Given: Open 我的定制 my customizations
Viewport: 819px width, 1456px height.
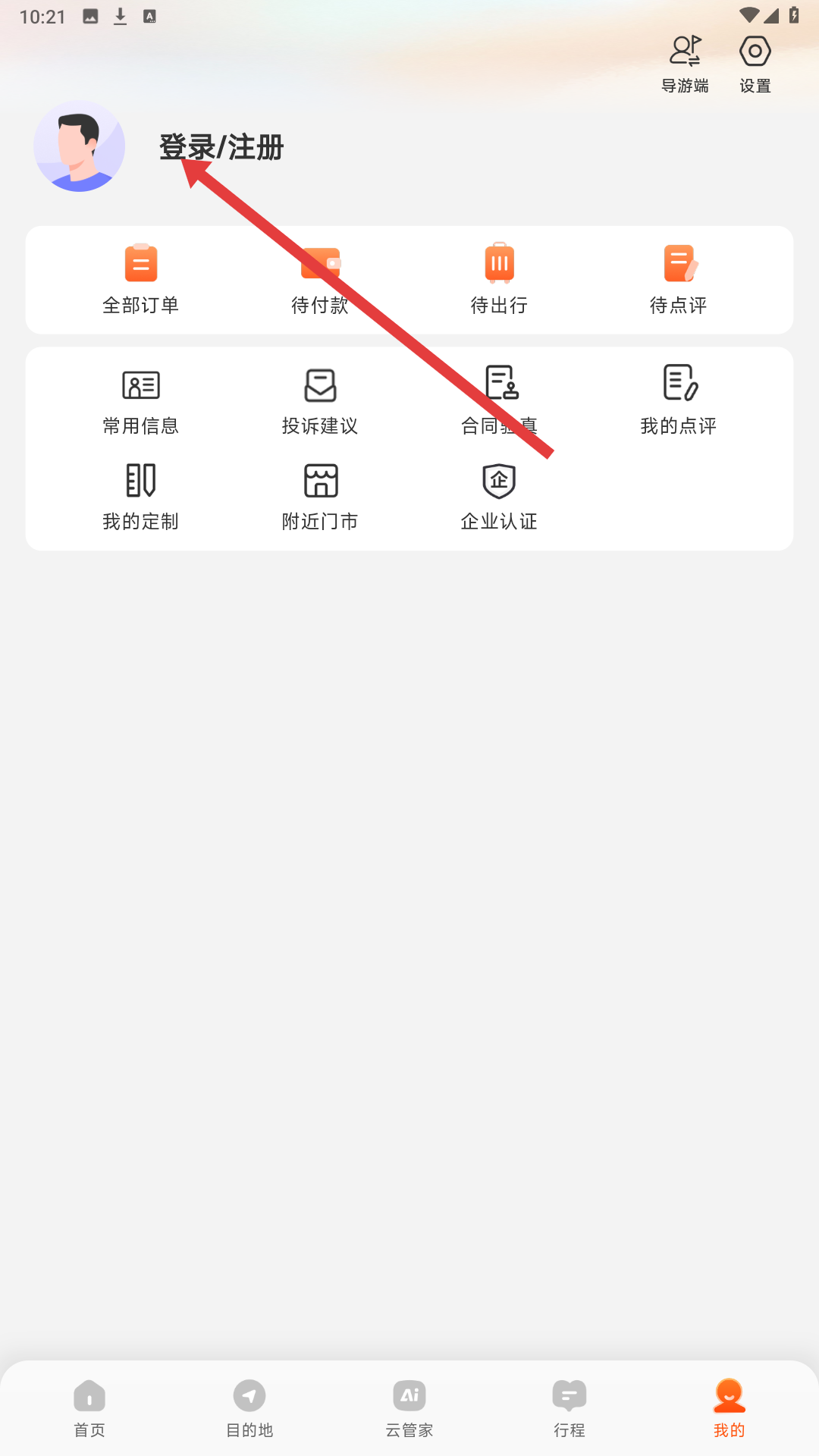Looking at the screenshot, I should pos(141,497).
